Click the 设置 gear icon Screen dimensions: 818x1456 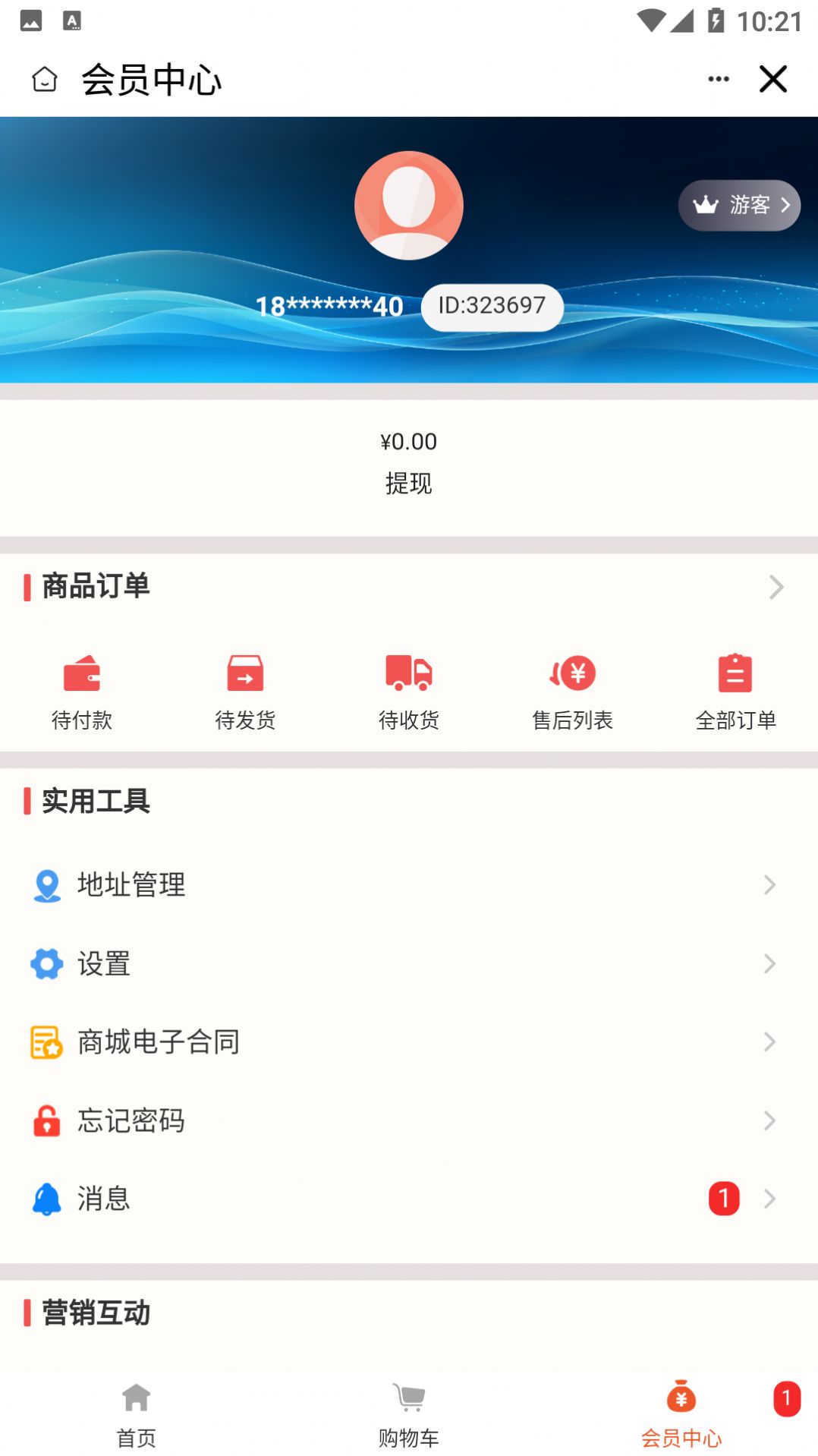(46, 964)
